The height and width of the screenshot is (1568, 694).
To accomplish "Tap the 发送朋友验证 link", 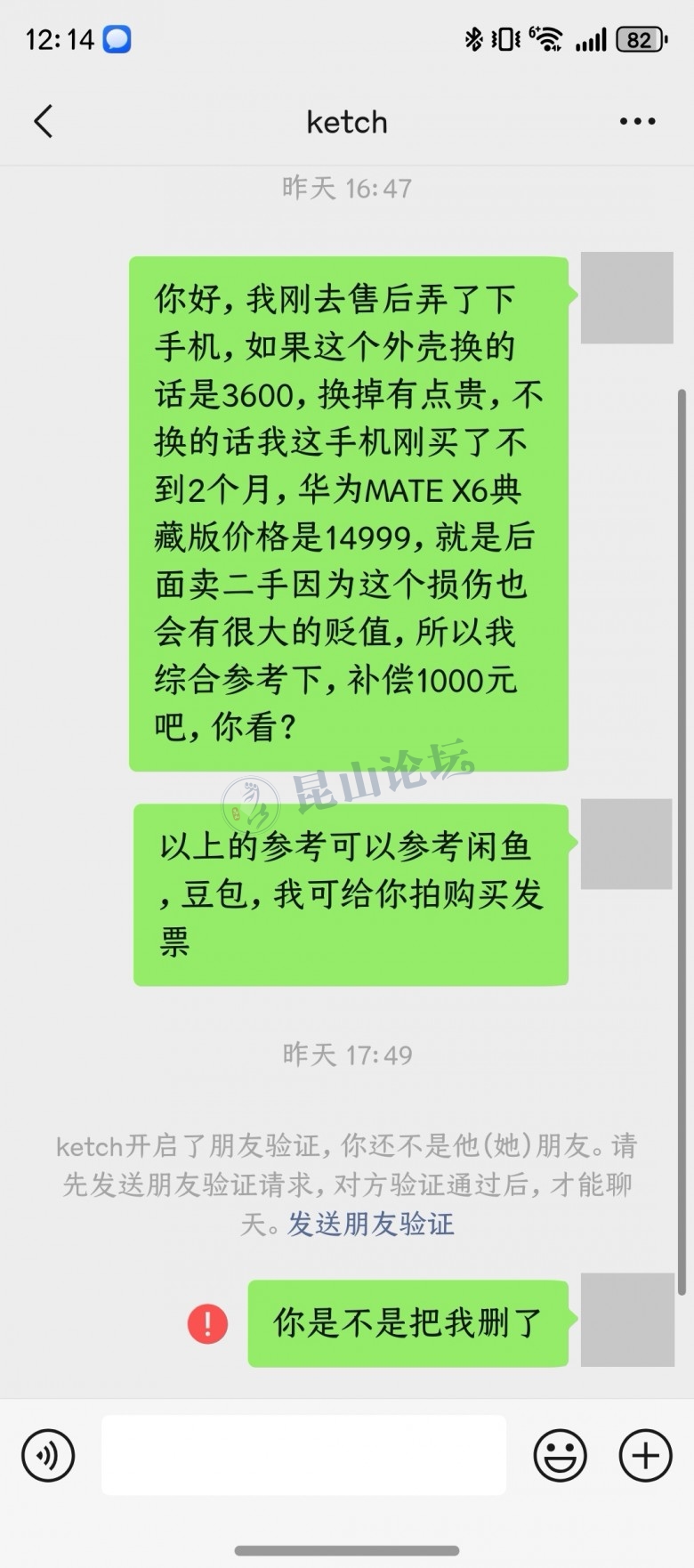I will pyautogui.click(x=370, y=1224).
